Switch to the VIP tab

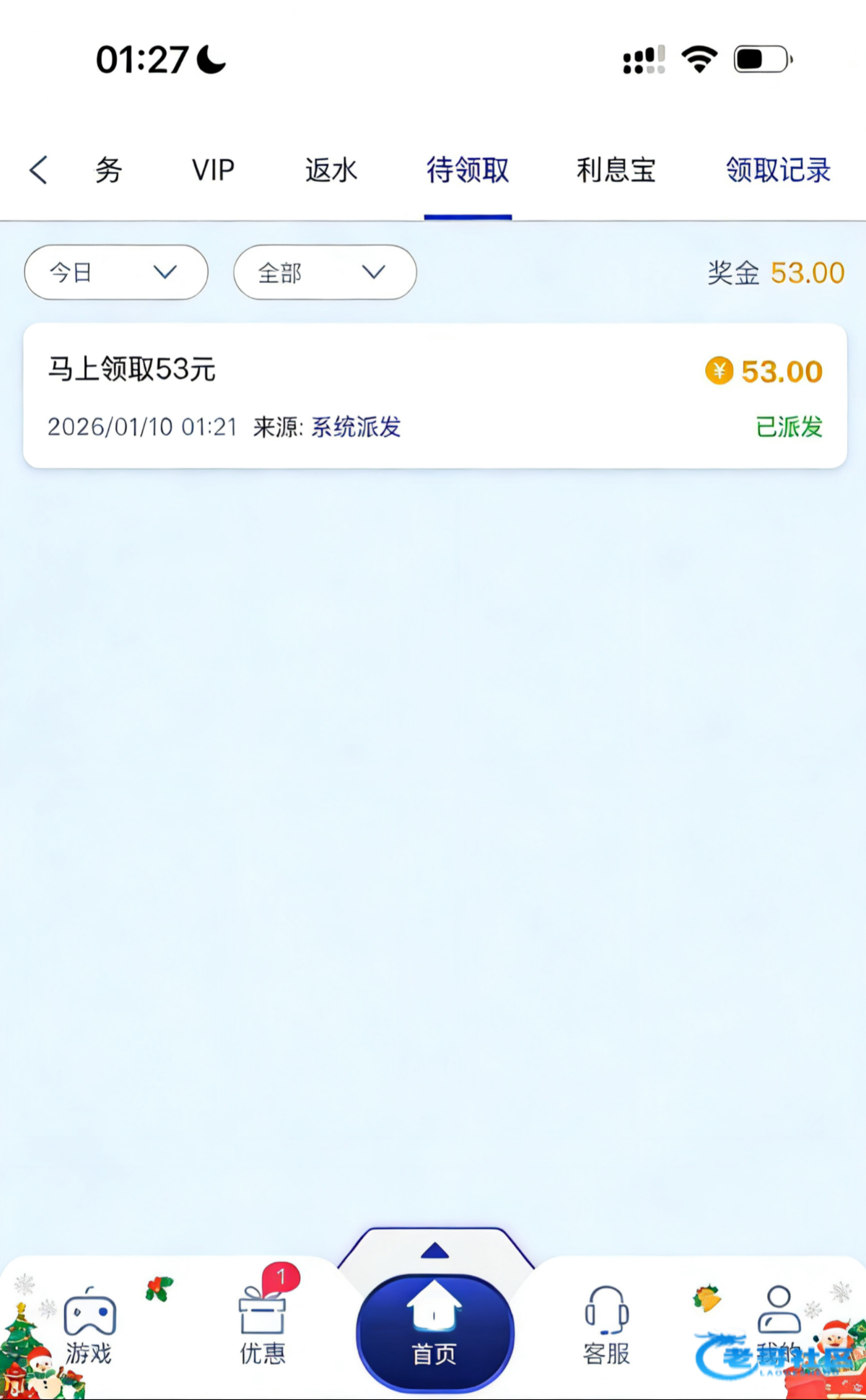213,170
